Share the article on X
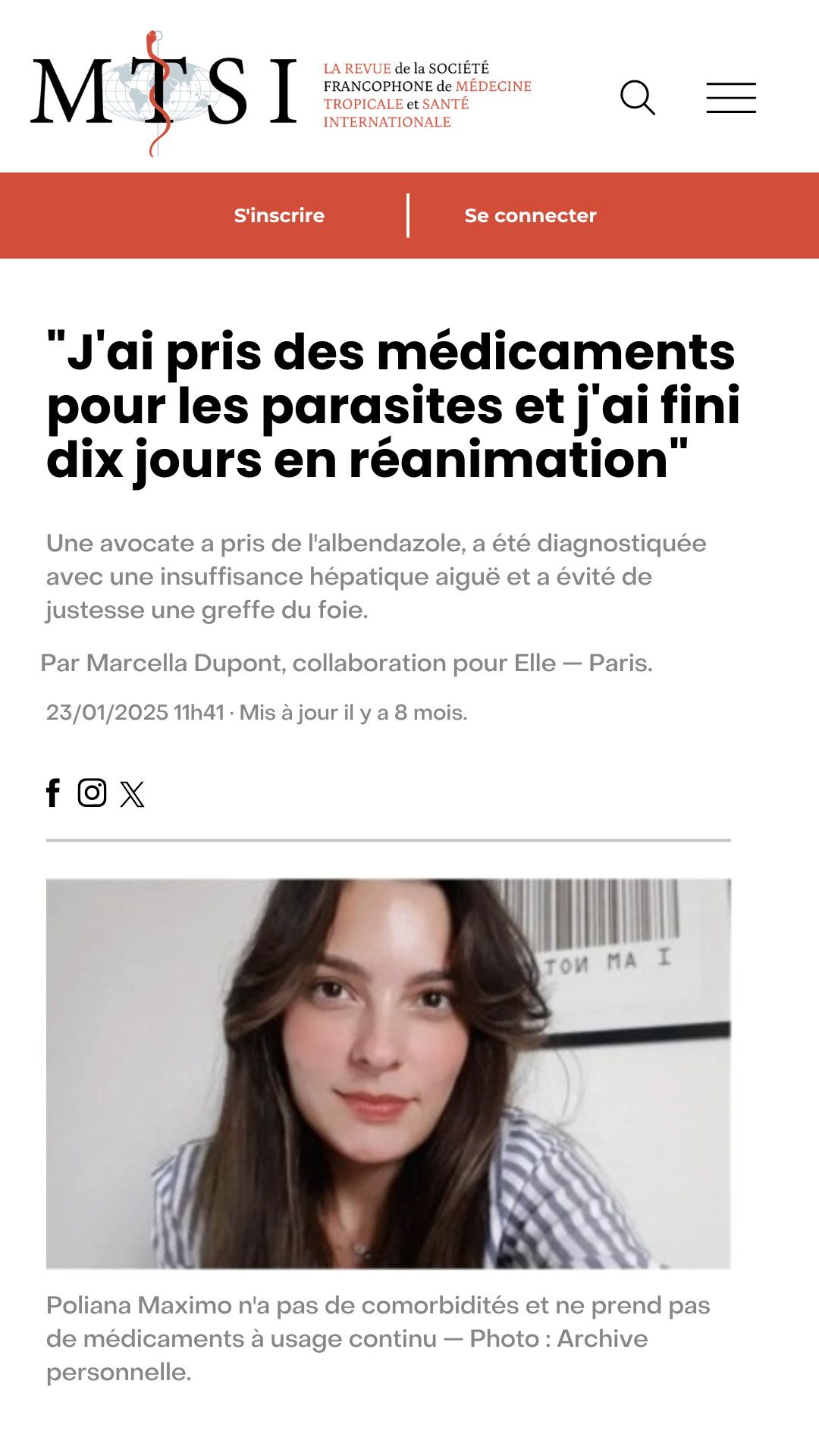The image size is (819, 1456). tap(133, 794)
